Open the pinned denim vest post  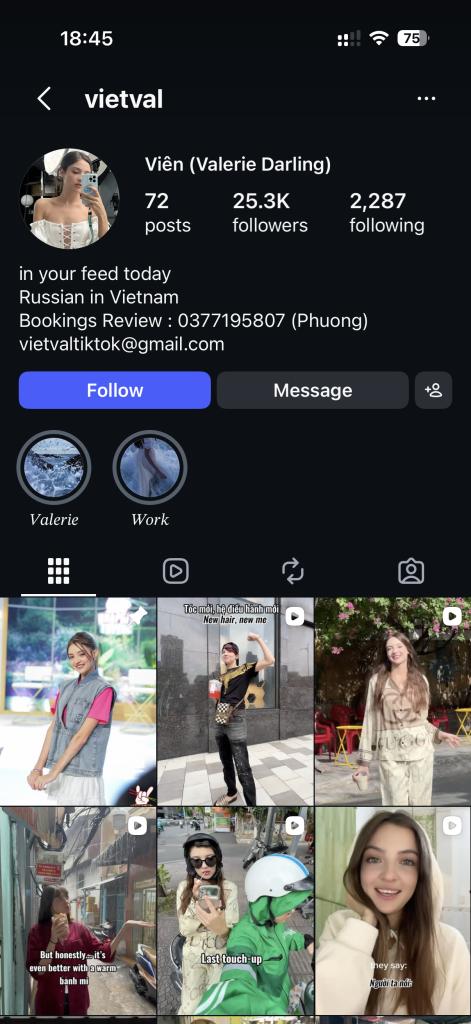(x=78, y=701)
